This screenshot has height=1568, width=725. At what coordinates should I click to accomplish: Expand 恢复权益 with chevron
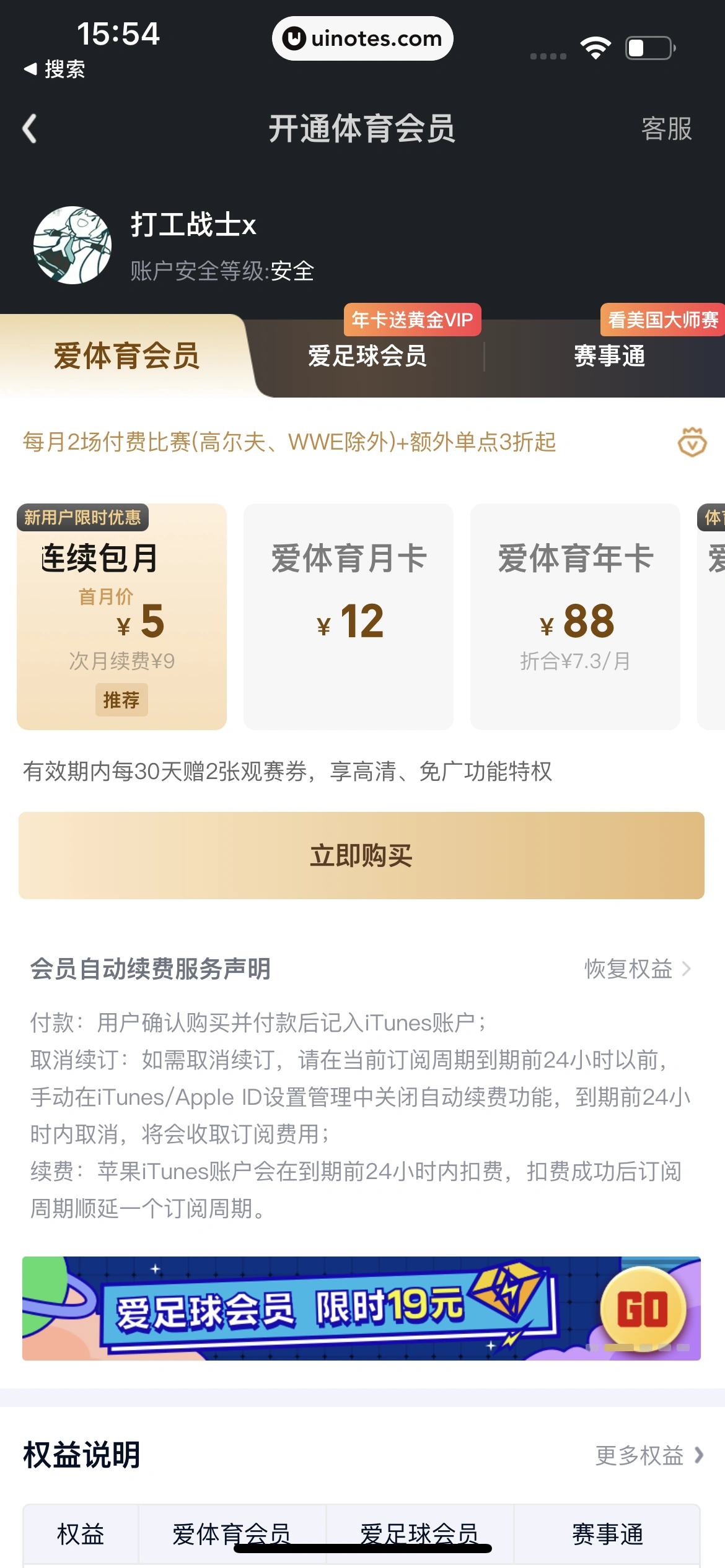coord(635,969)
